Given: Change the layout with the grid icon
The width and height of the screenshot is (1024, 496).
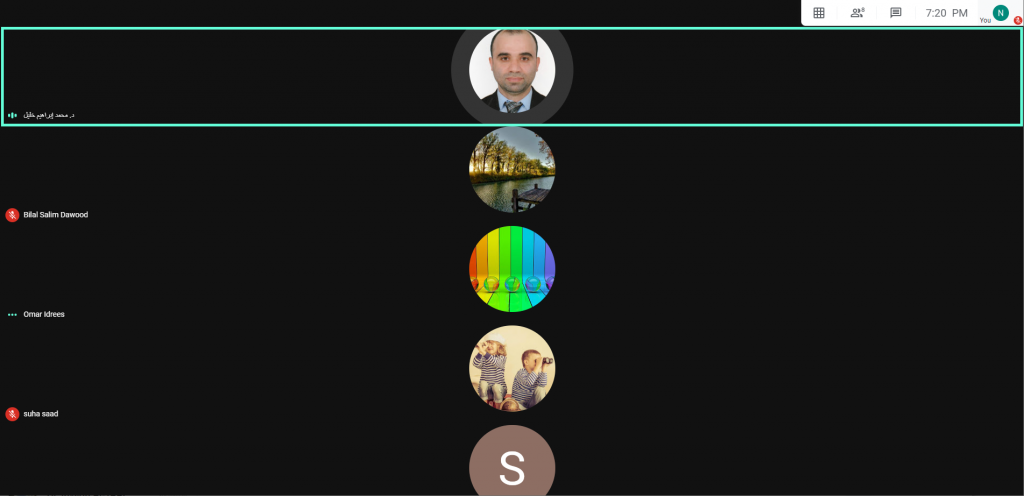Looking at the screenshot, I should (x=818, y=13).
